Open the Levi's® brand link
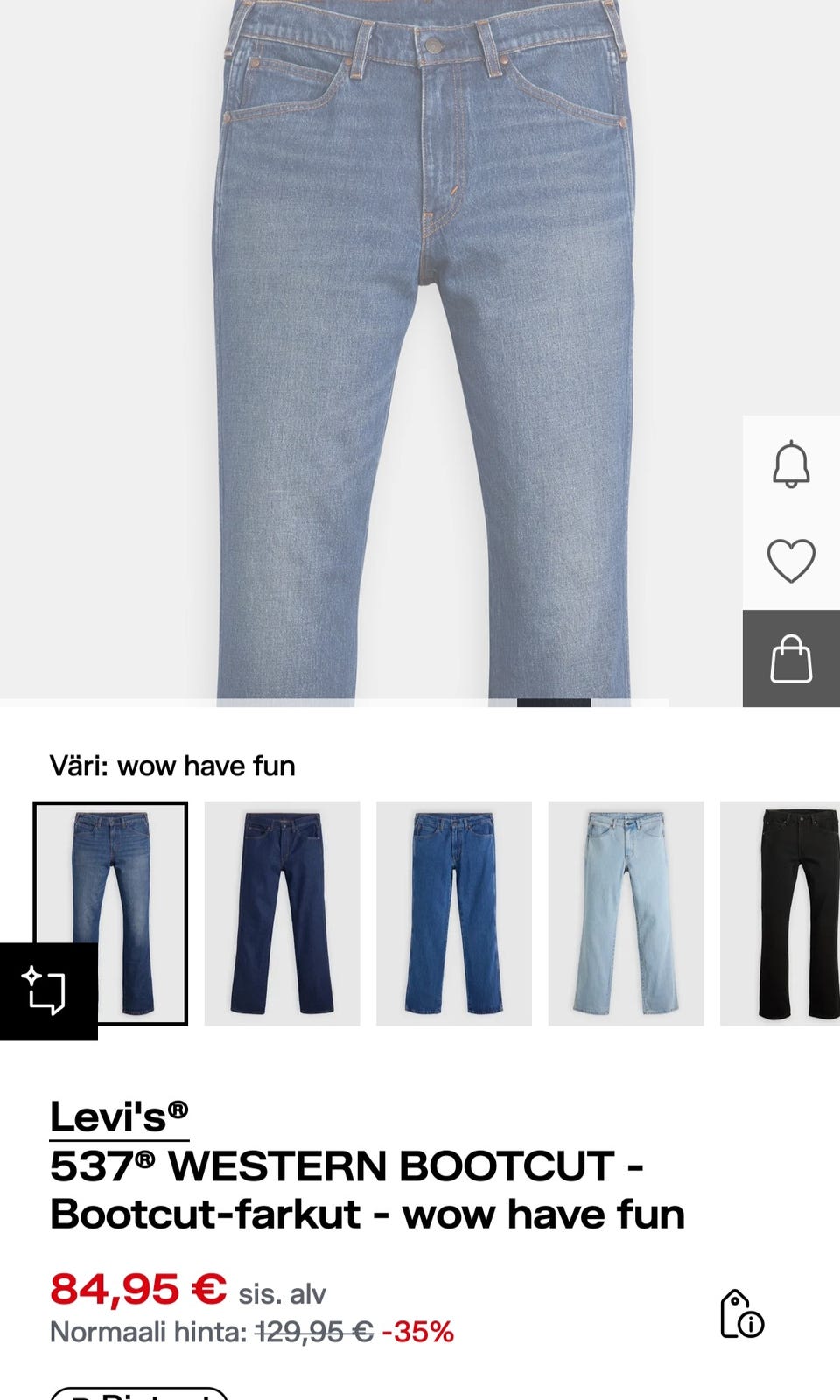 [x=119, y=1117]
